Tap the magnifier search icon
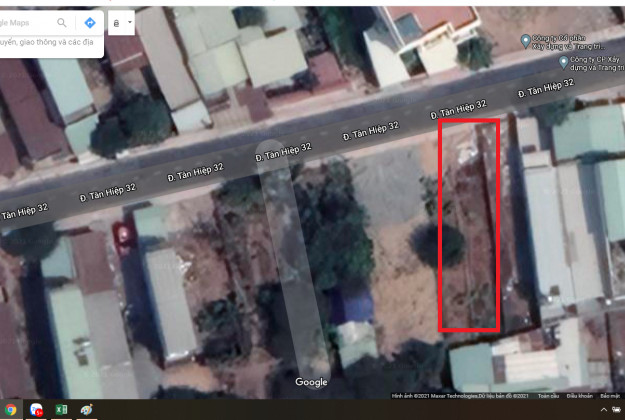Screen dimensions: 625x420 click(x=63, y=22)
